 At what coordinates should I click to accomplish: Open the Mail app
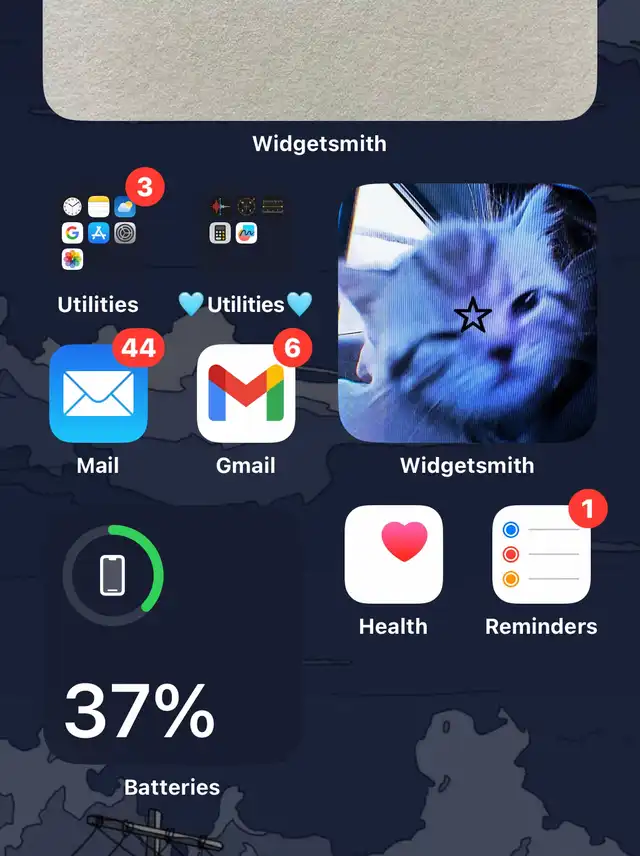coord(98,394)
